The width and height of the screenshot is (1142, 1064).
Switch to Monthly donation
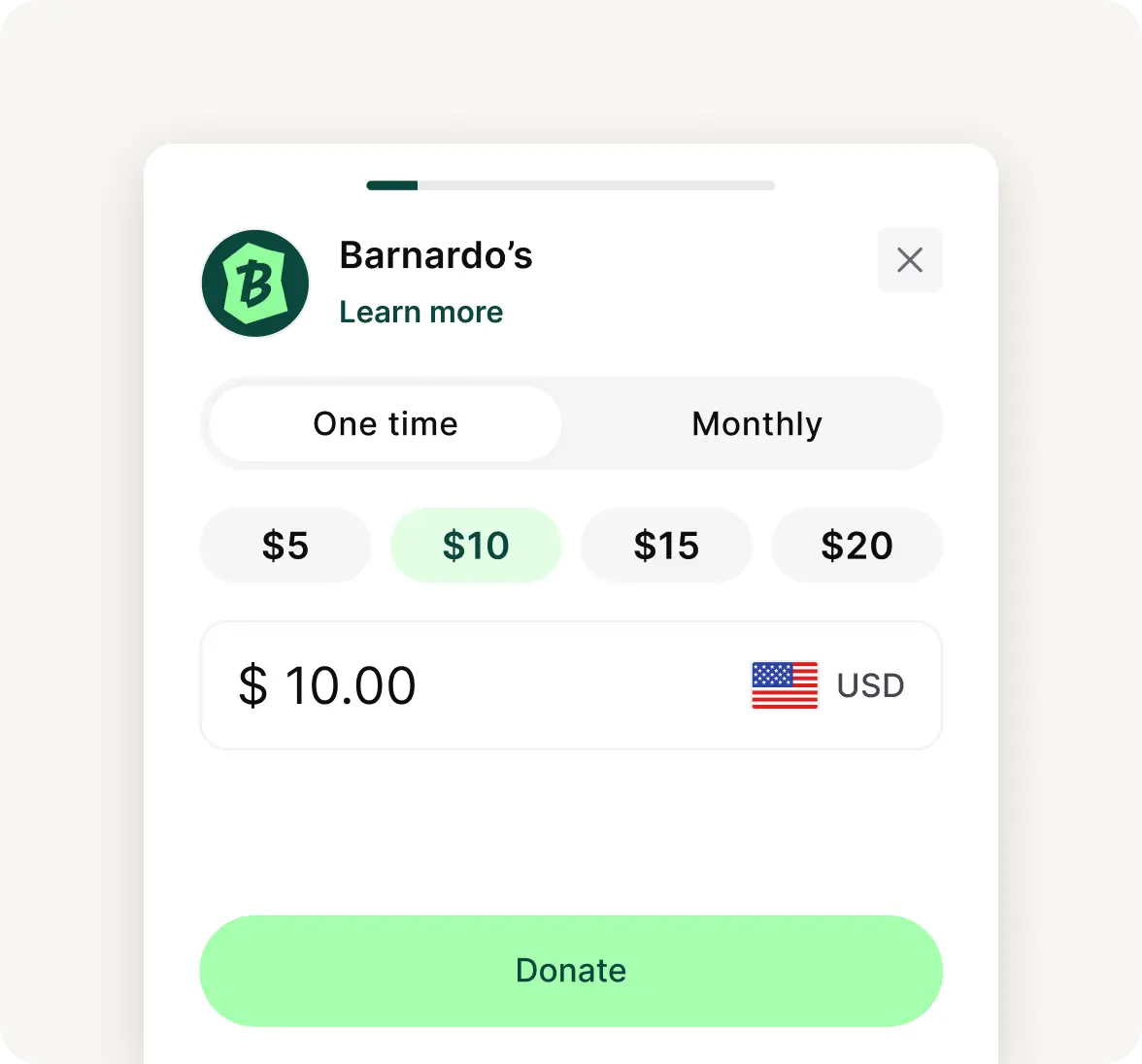[x=756, y=424]
